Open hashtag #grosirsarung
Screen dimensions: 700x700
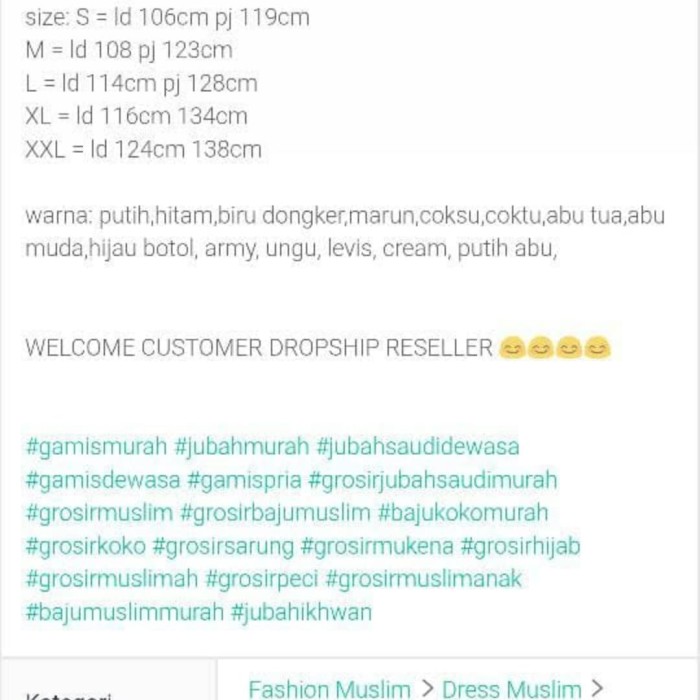pos(223,546)
